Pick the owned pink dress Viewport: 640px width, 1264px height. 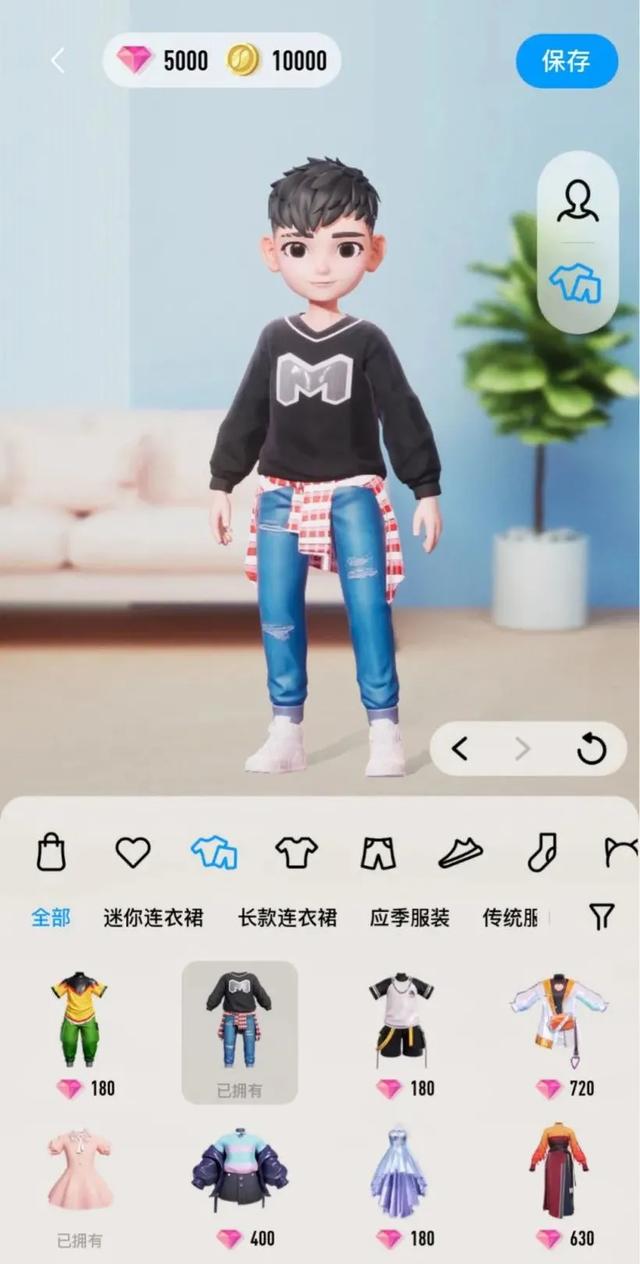click(79, 1190)
